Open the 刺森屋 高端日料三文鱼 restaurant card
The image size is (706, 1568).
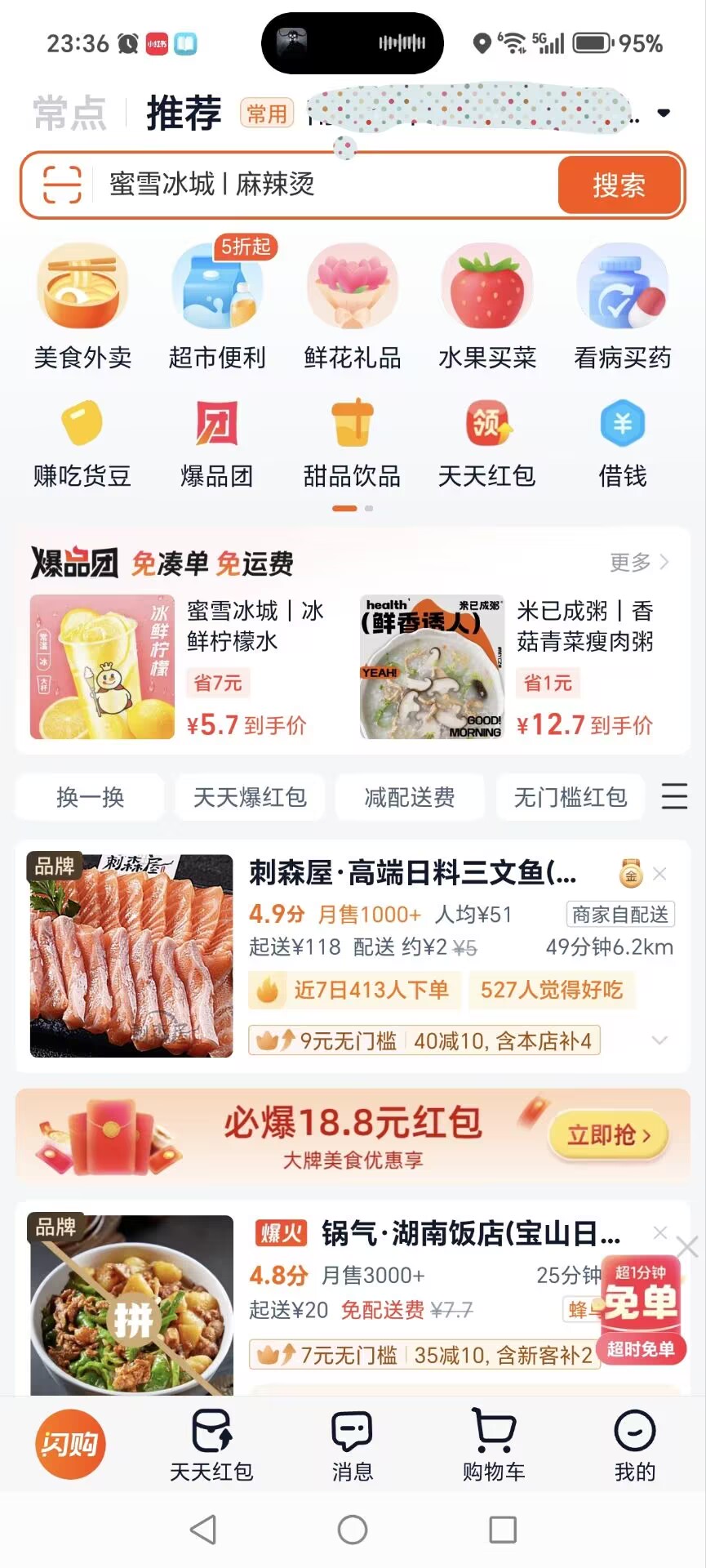(x=413, y=874)
